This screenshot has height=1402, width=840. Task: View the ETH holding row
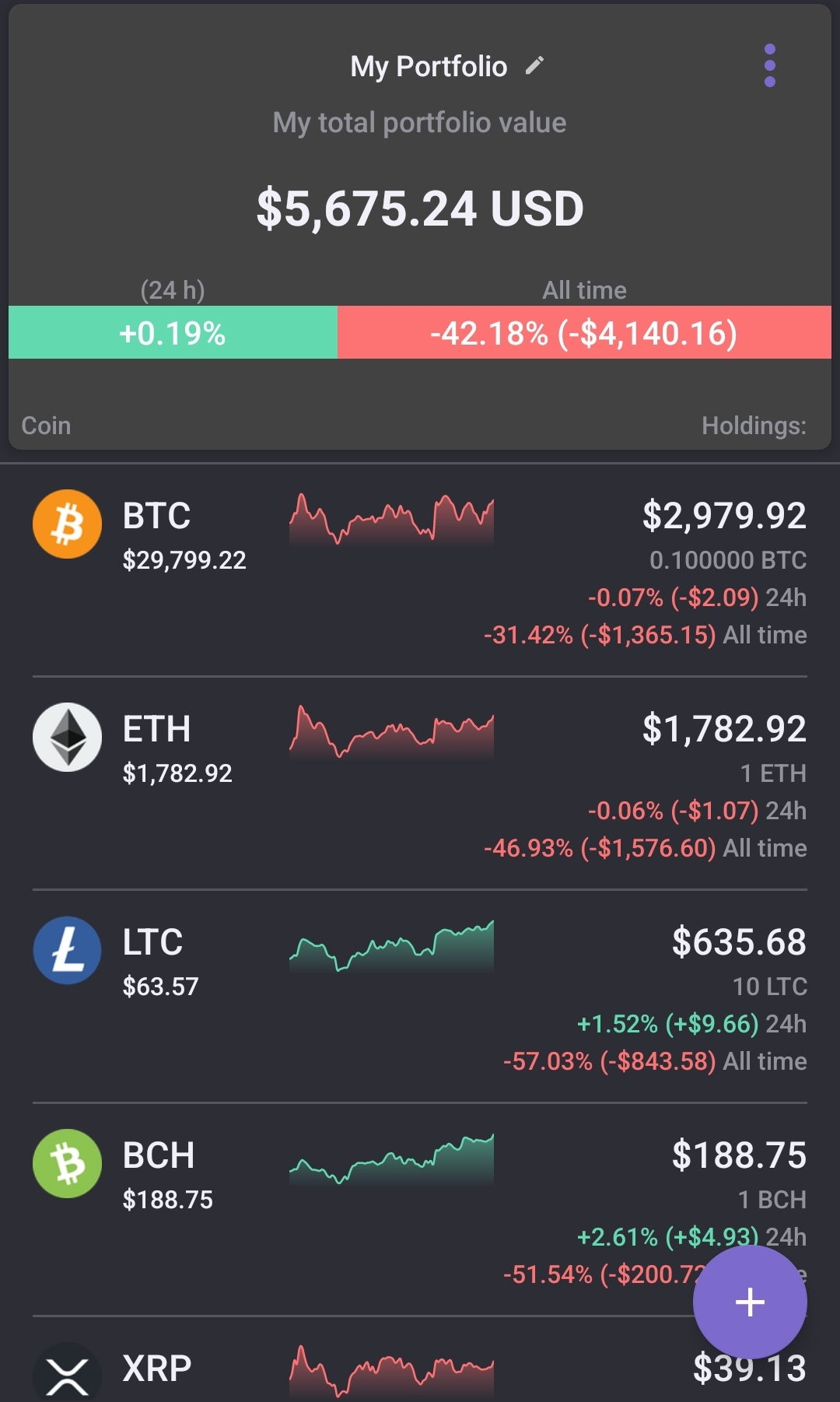[x=420, y=784]
